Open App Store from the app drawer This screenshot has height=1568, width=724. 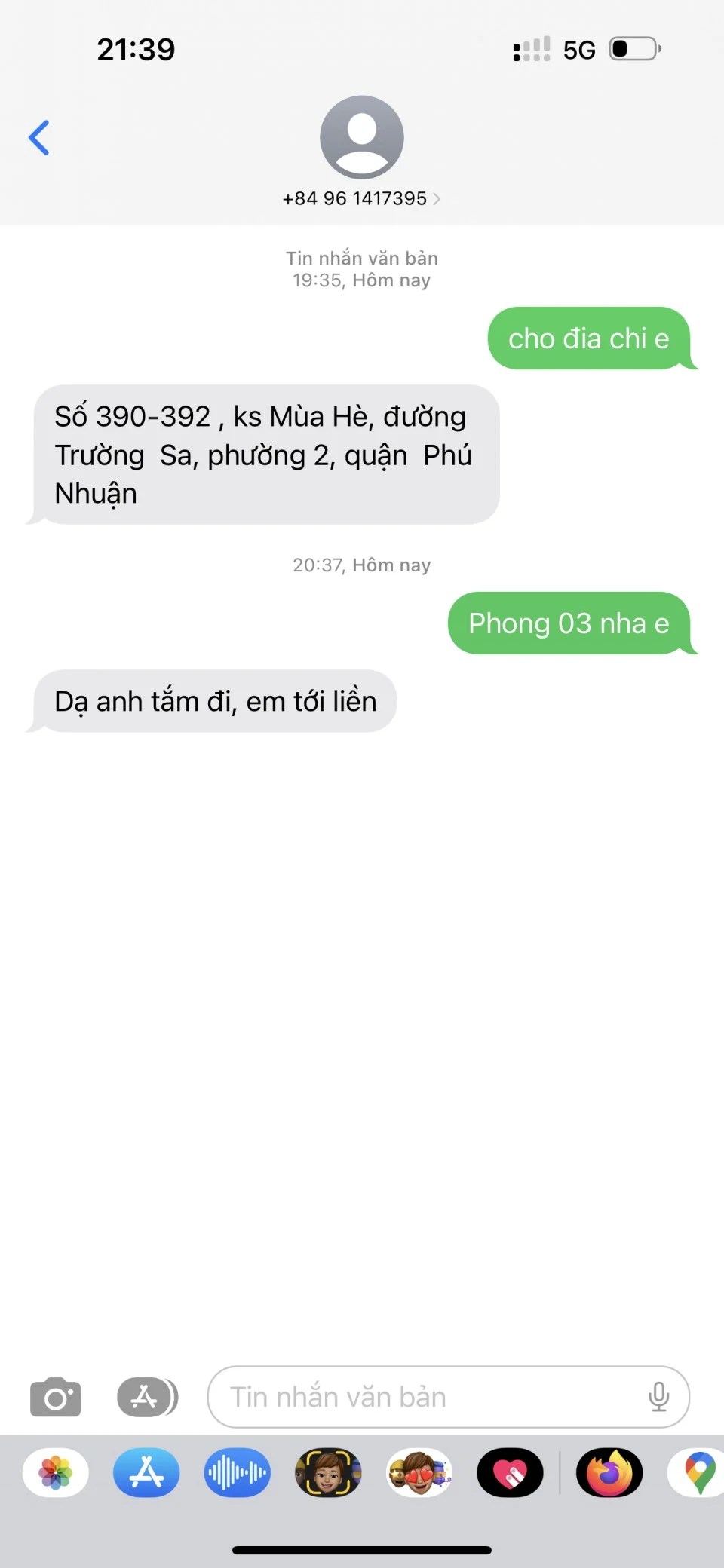[x=146, y=1472]
